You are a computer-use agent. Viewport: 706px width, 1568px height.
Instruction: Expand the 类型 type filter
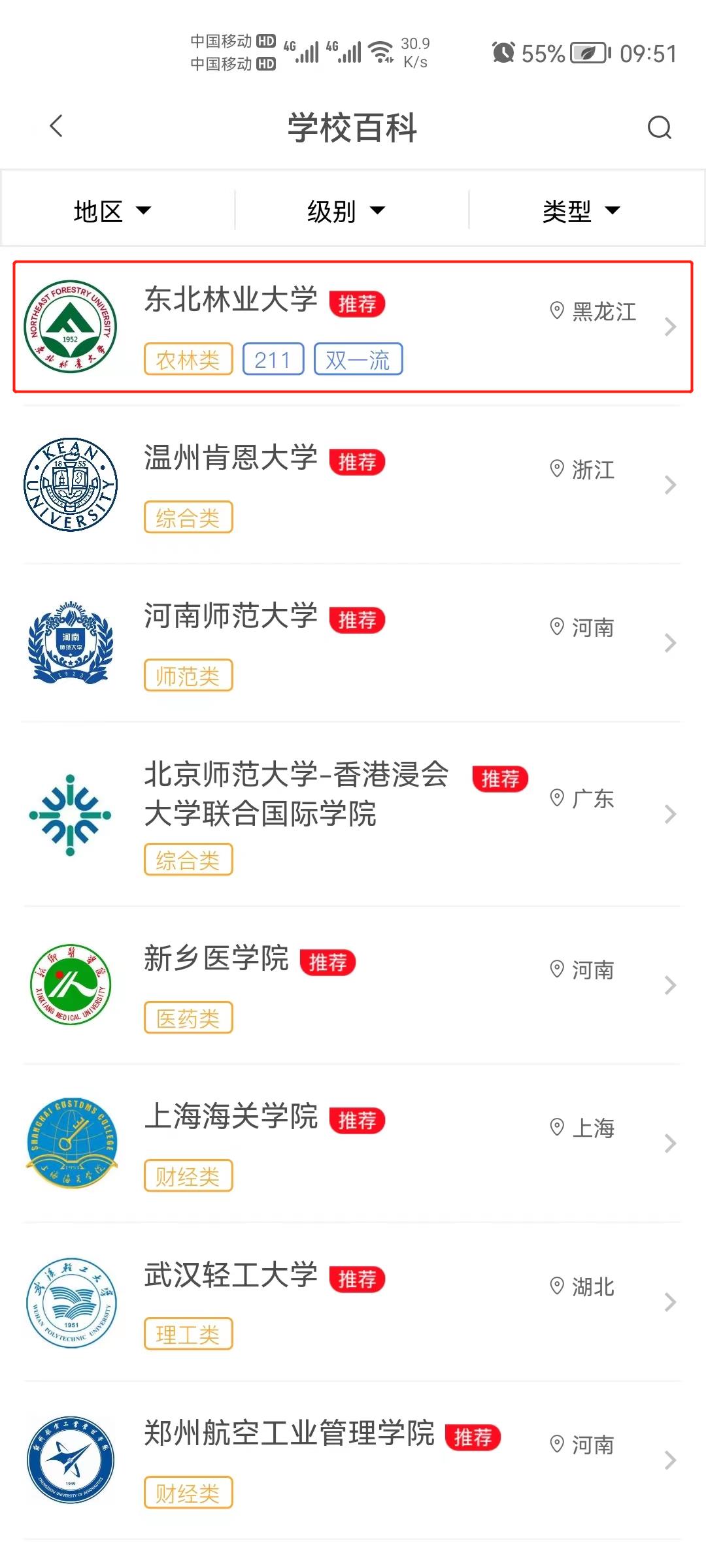[x=582, y=211]
